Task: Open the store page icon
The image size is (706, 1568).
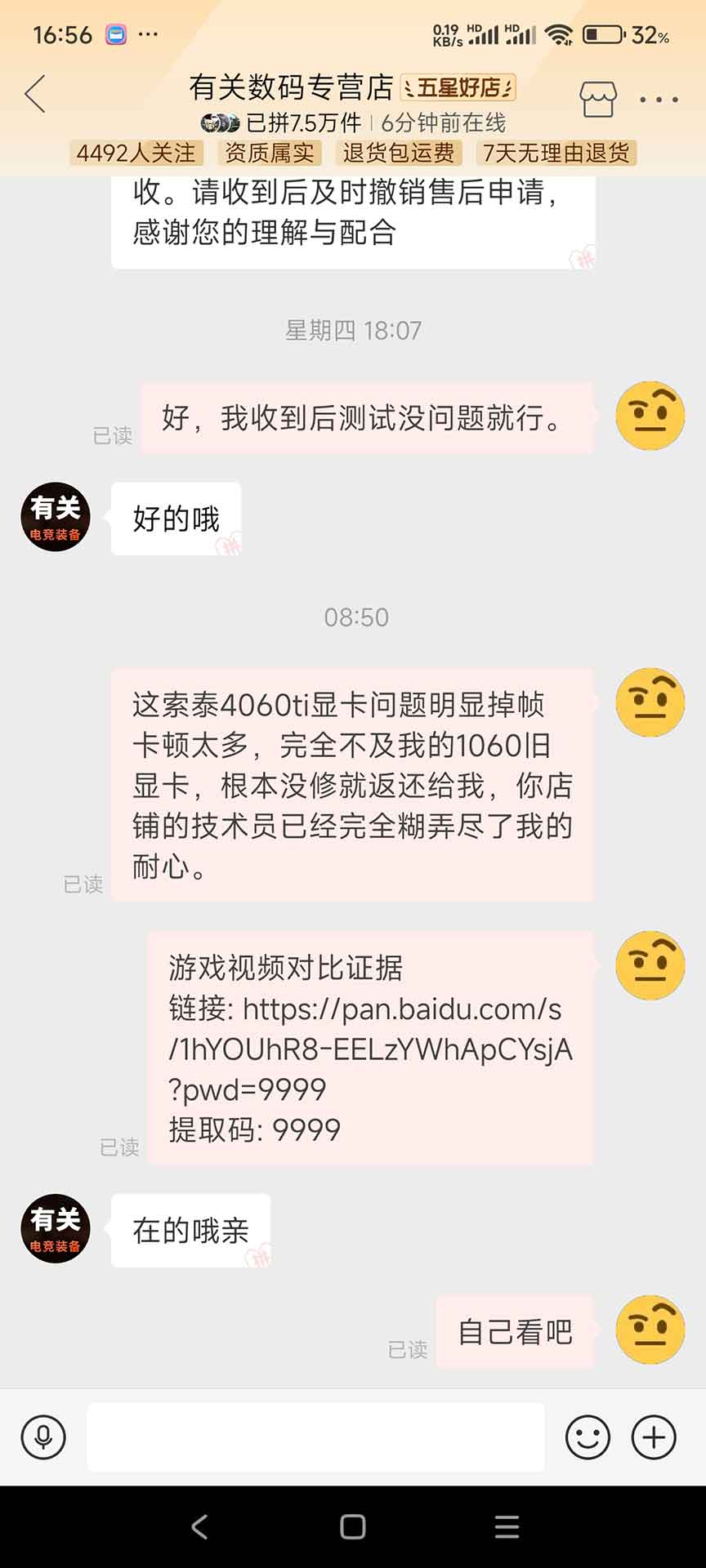Action: click(x=597, y=100)
